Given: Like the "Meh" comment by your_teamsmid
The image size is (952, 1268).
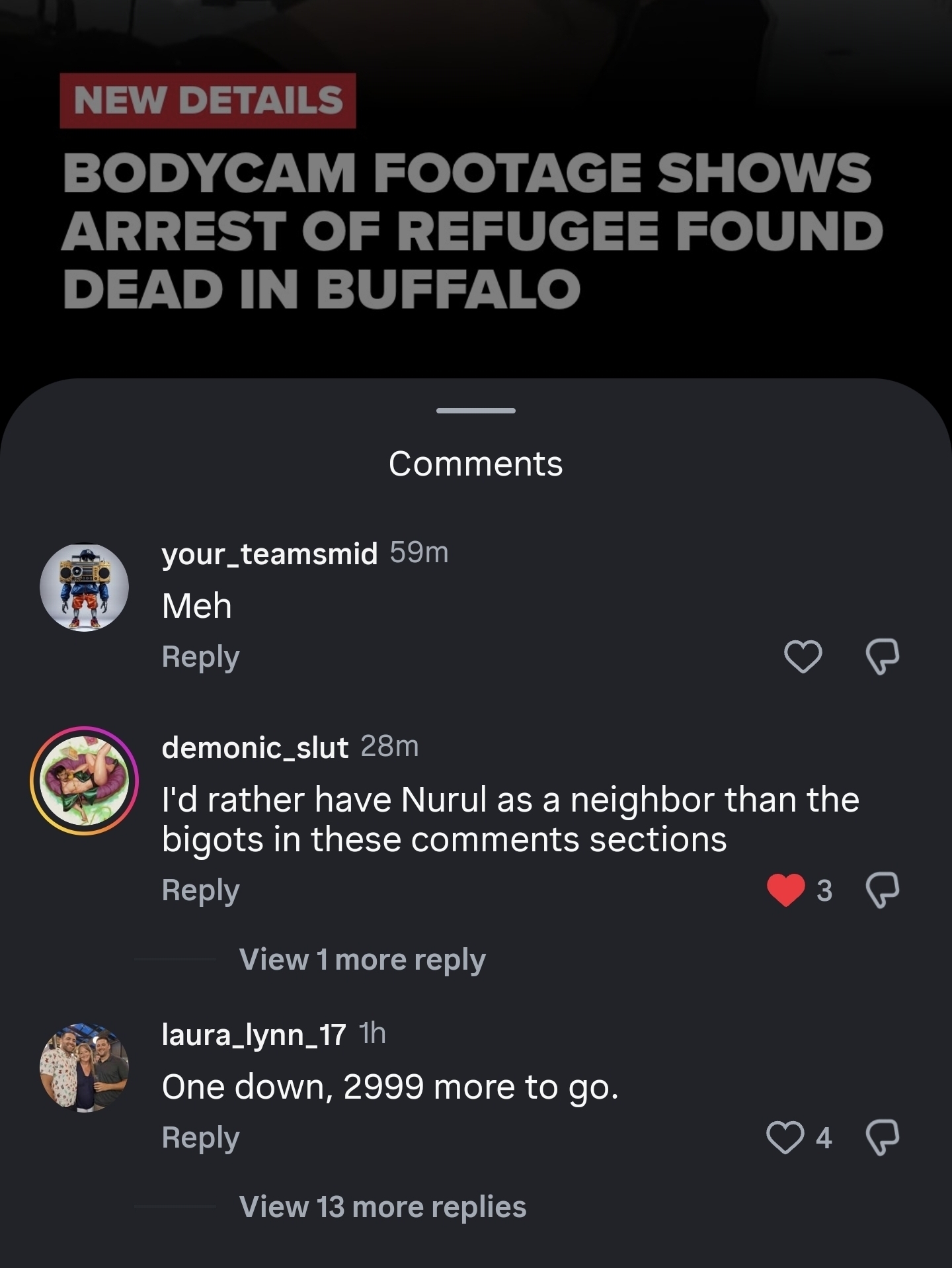Looking at the screenshot, I should click(803, 656).
